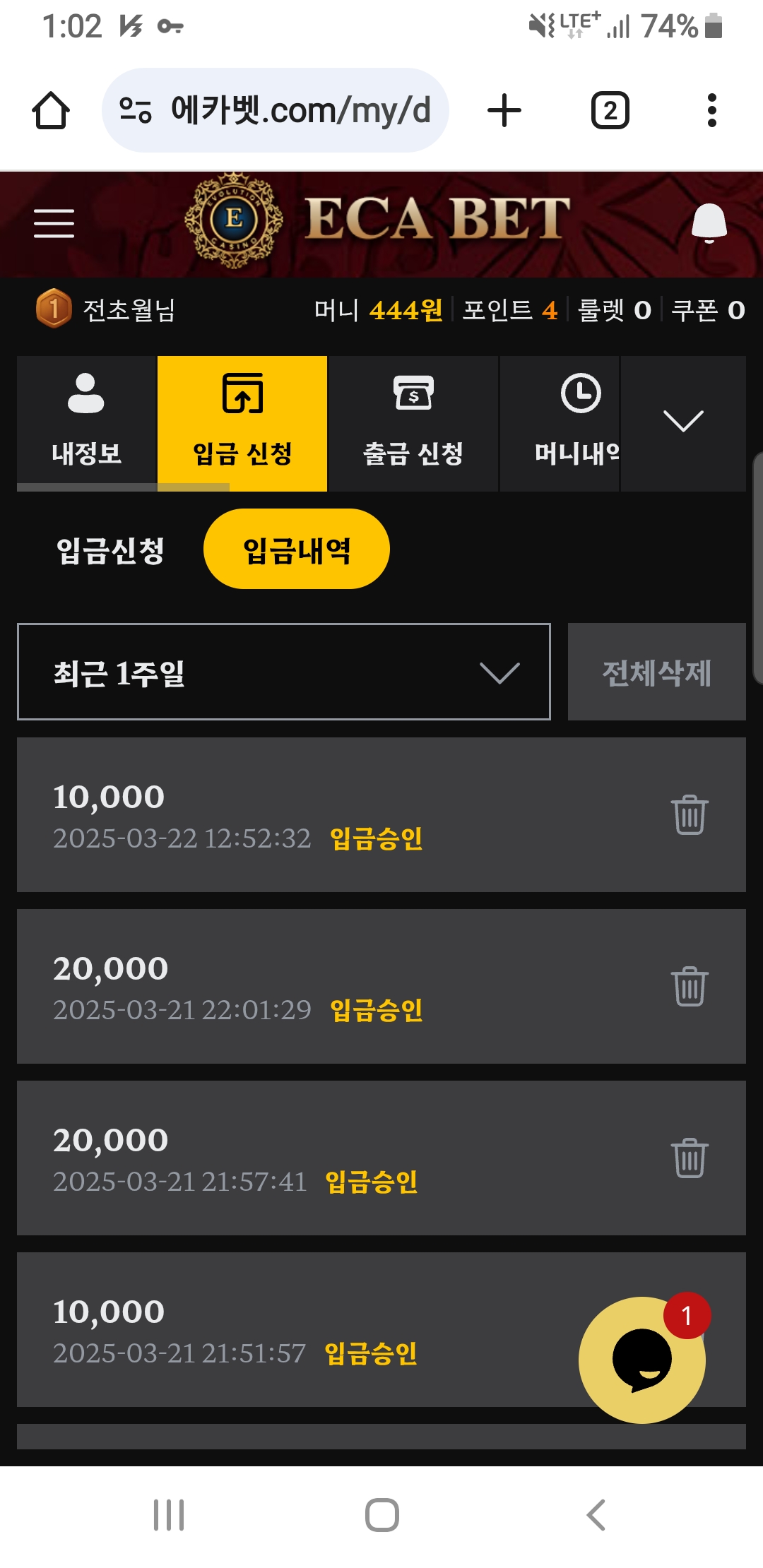763x1568 pixels.
Task: Tap the 전체삭제 button
Action: click(x=656, y=672)
